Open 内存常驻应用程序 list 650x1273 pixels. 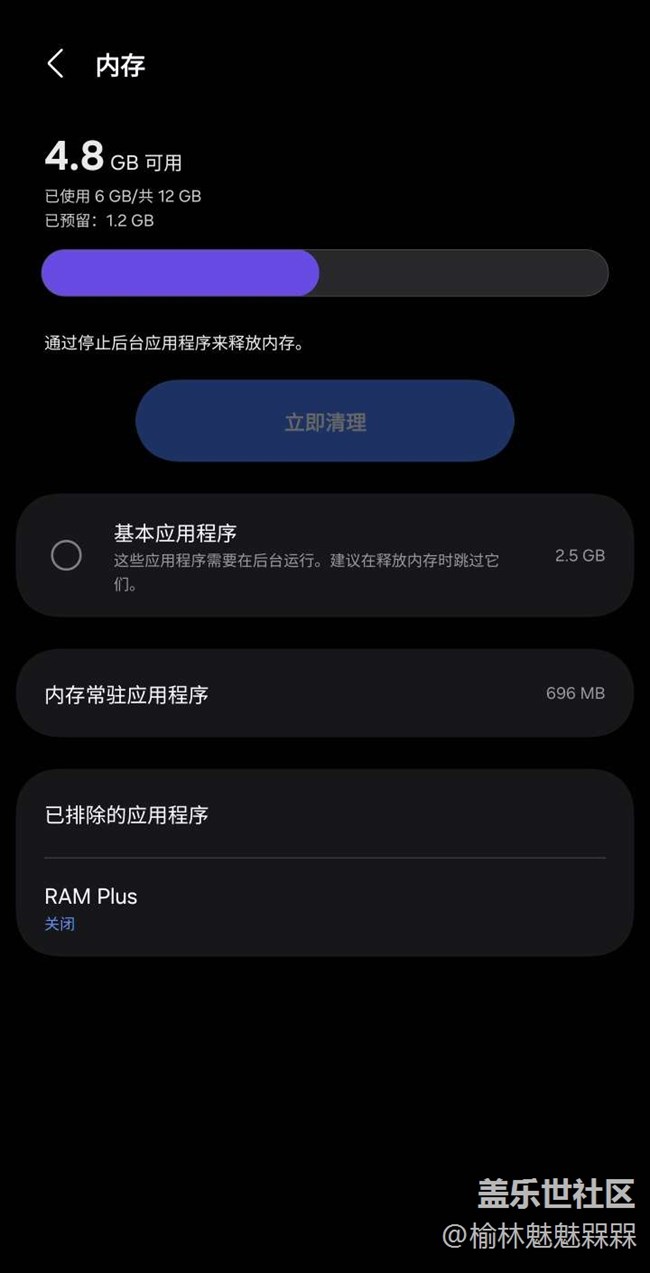(x=324, y=694)
